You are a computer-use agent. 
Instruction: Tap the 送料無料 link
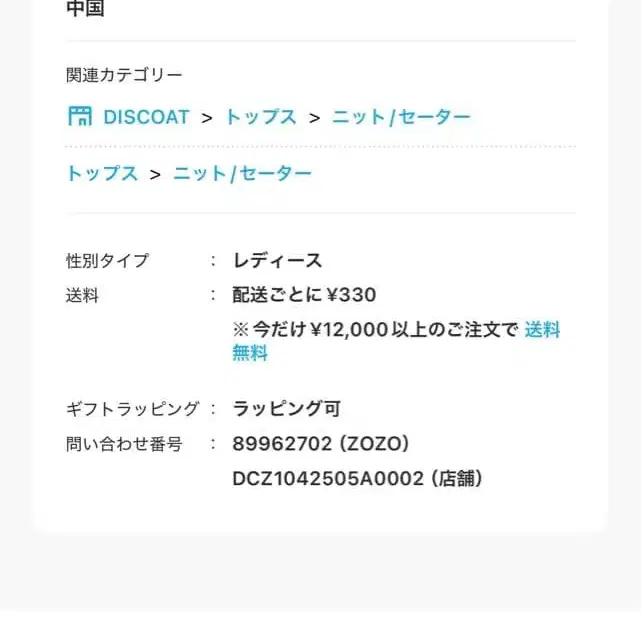click(x=542, y=330)
